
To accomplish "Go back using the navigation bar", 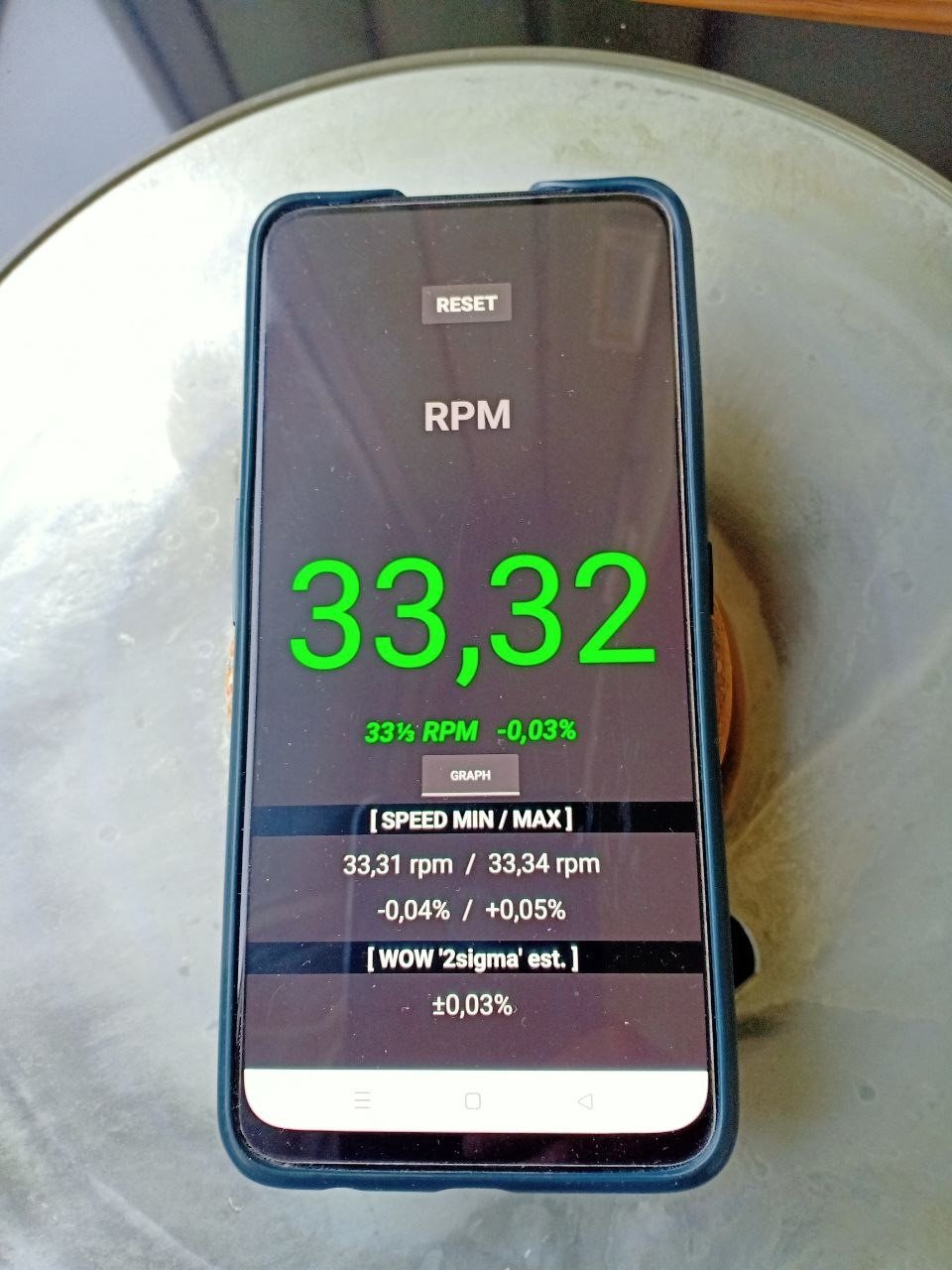I will [x=584, y=1101].
